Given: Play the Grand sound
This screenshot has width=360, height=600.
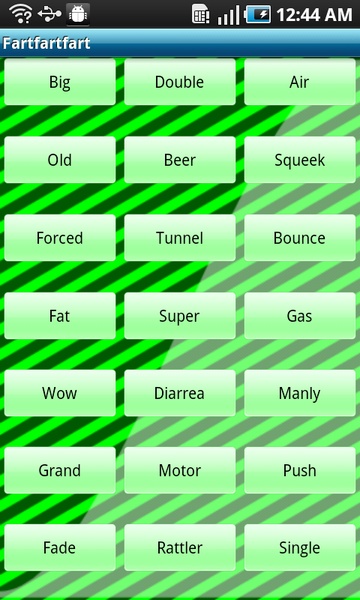Looking at the screenshot, I should pos(60,470).
